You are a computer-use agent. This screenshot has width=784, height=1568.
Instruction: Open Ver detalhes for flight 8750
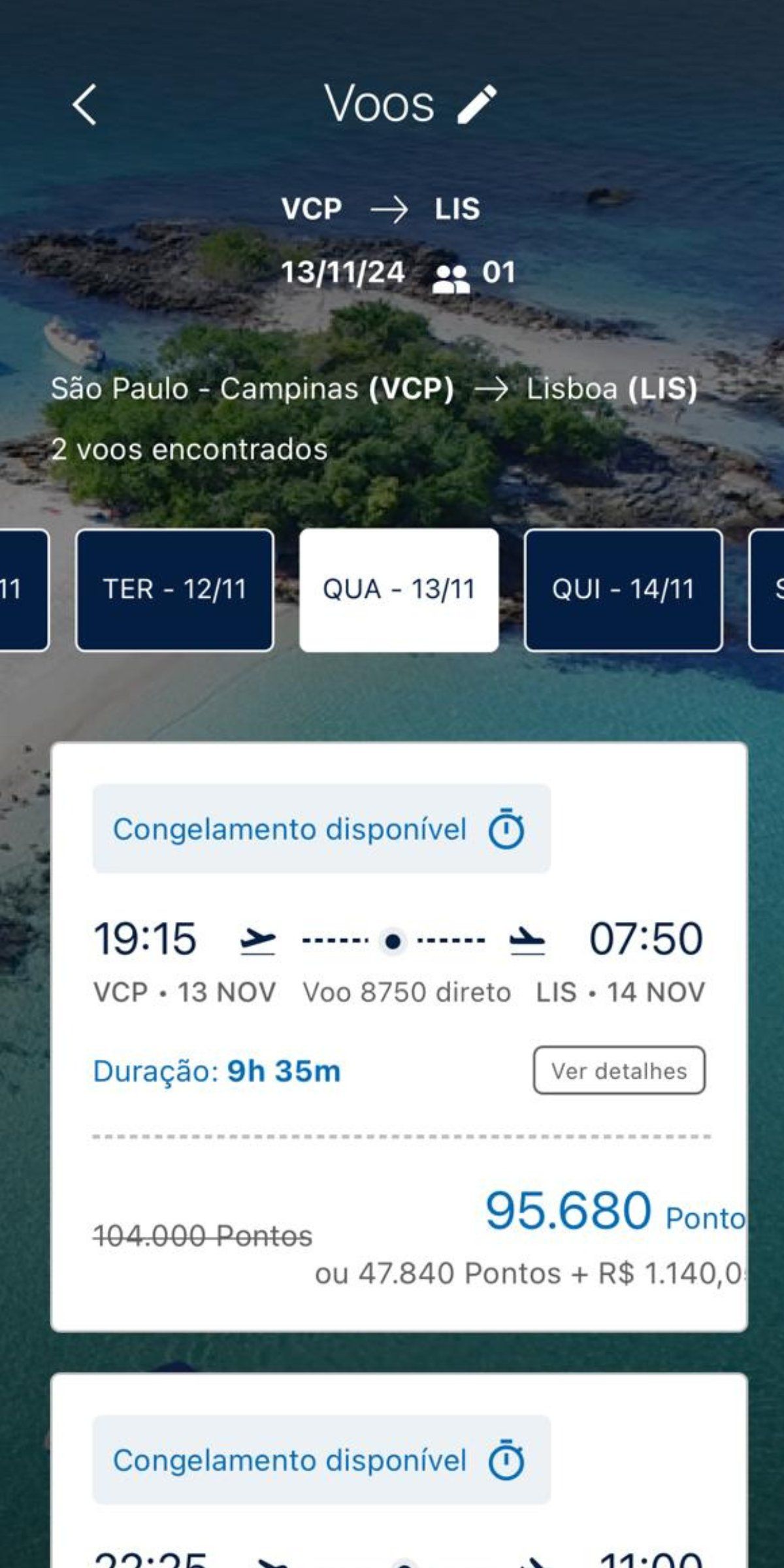pos(619,1071)
